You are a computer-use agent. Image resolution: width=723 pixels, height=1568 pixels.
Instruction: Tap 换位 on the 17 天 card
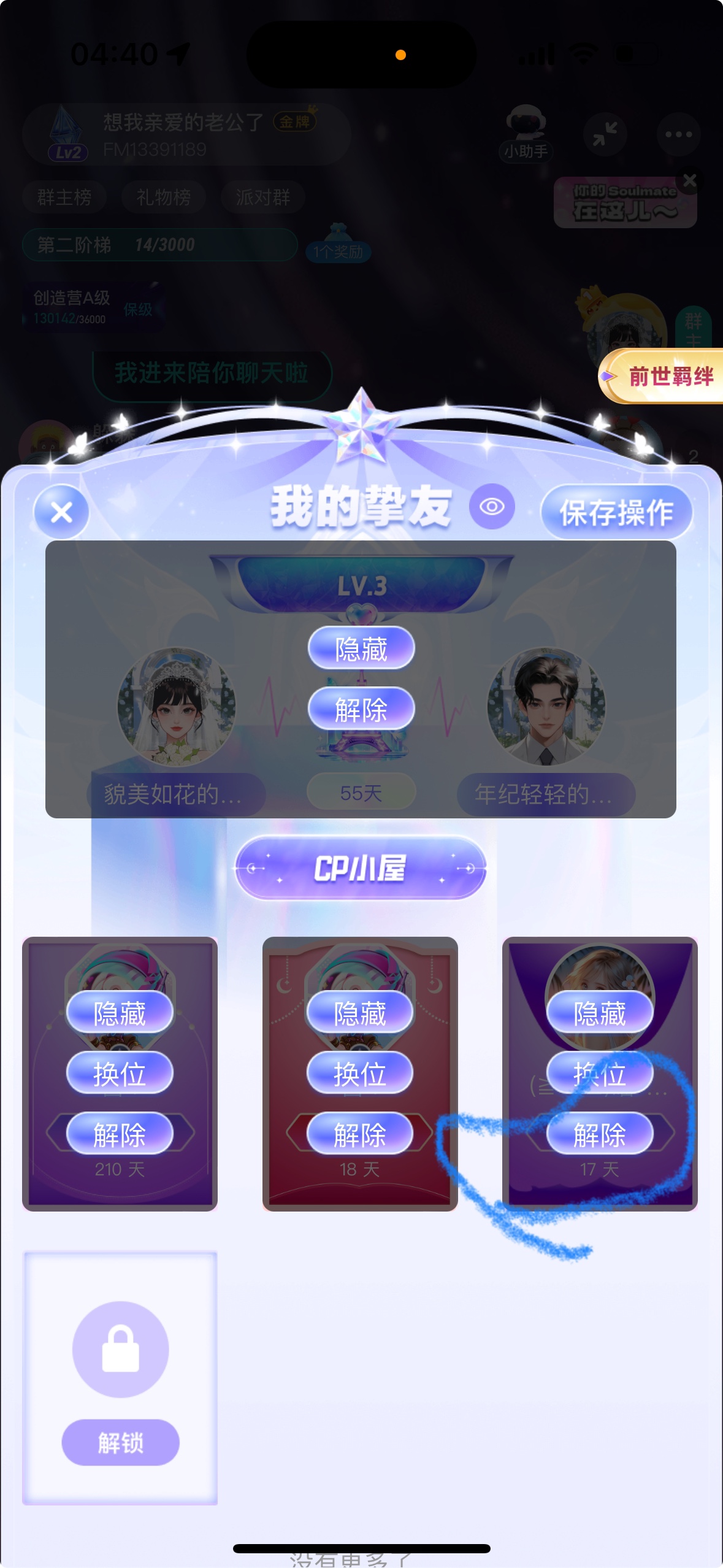pyautogui.click(x=600, y=1074)
